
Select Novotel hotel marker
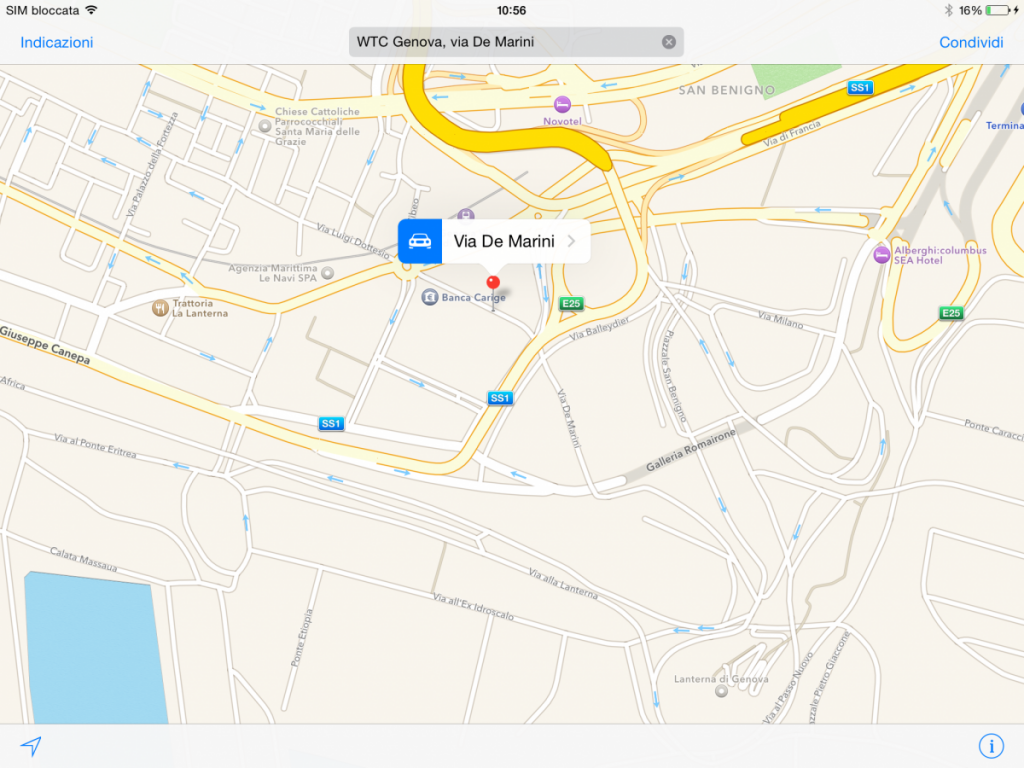point(562,104)
